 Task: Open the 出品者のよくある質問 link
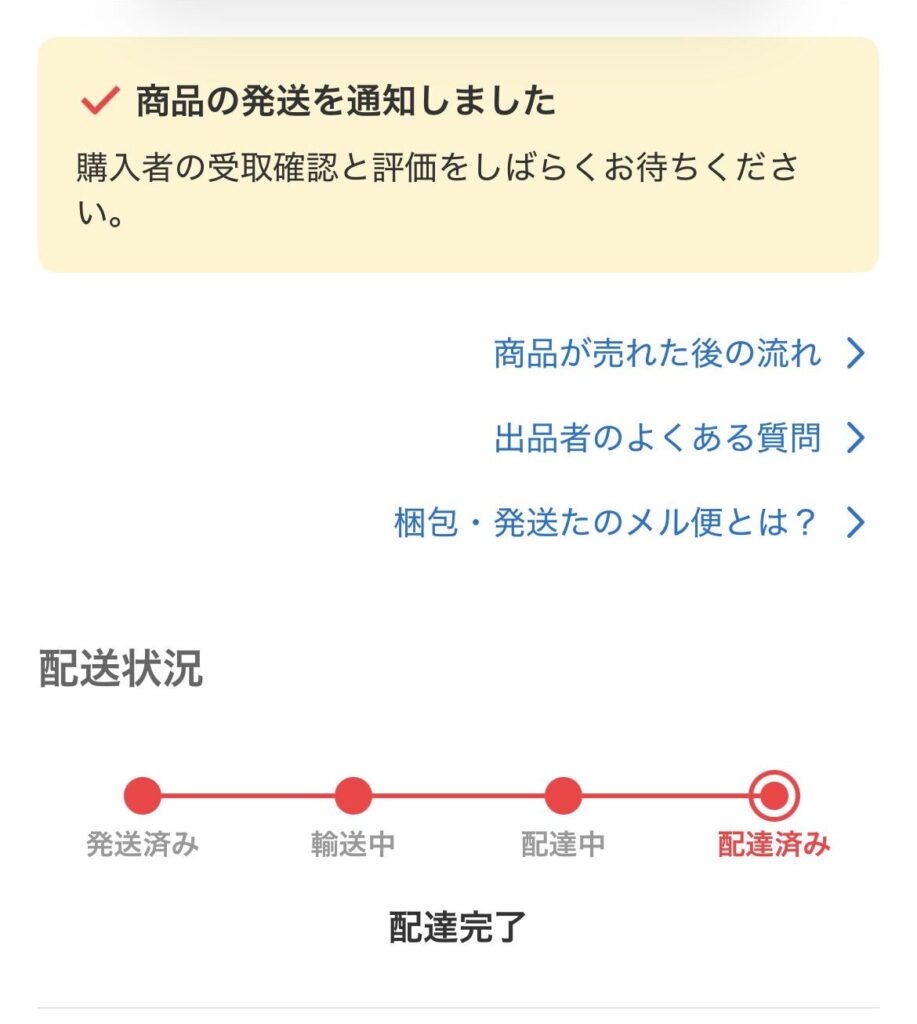tap(678, 438)
